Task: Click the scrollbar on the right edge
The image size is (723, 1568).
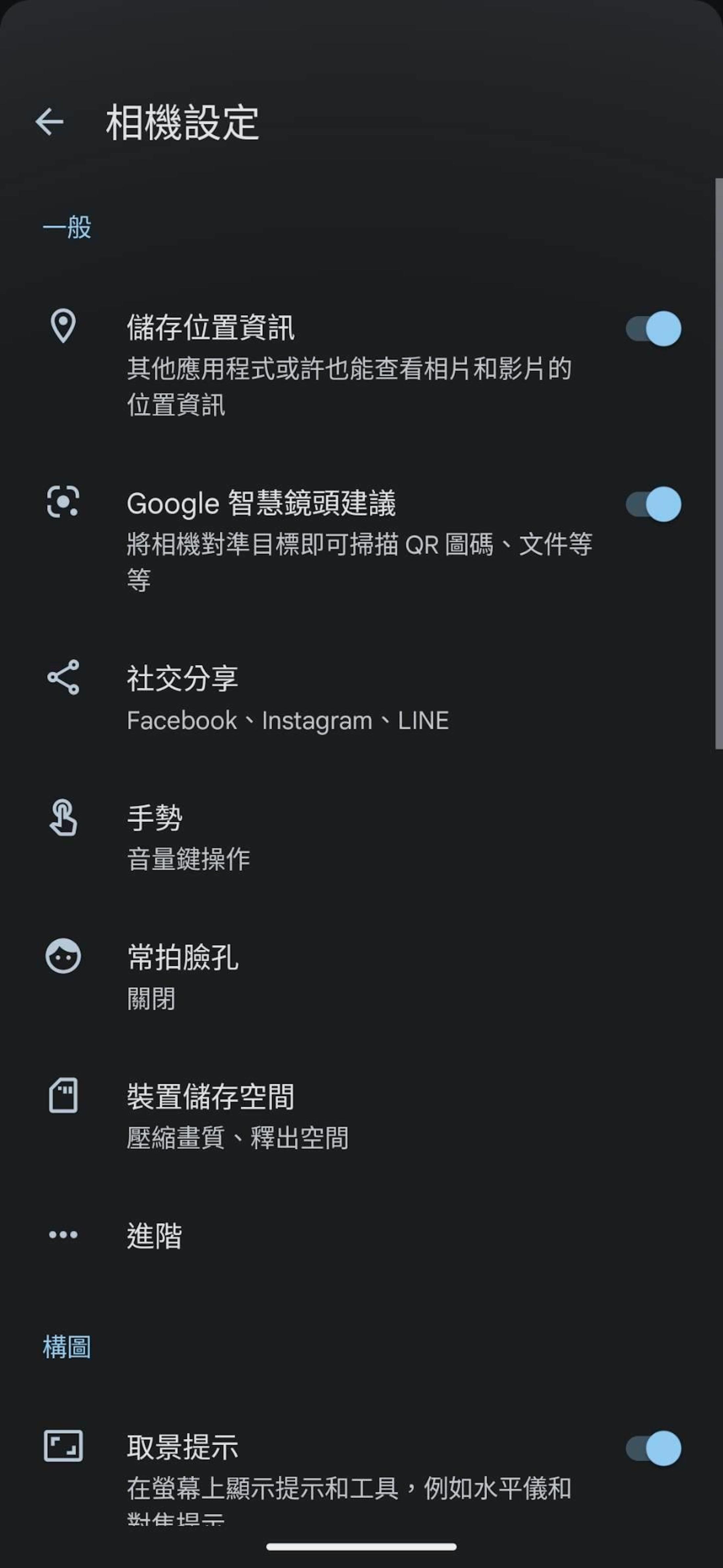Action: (x=716, y=462)
